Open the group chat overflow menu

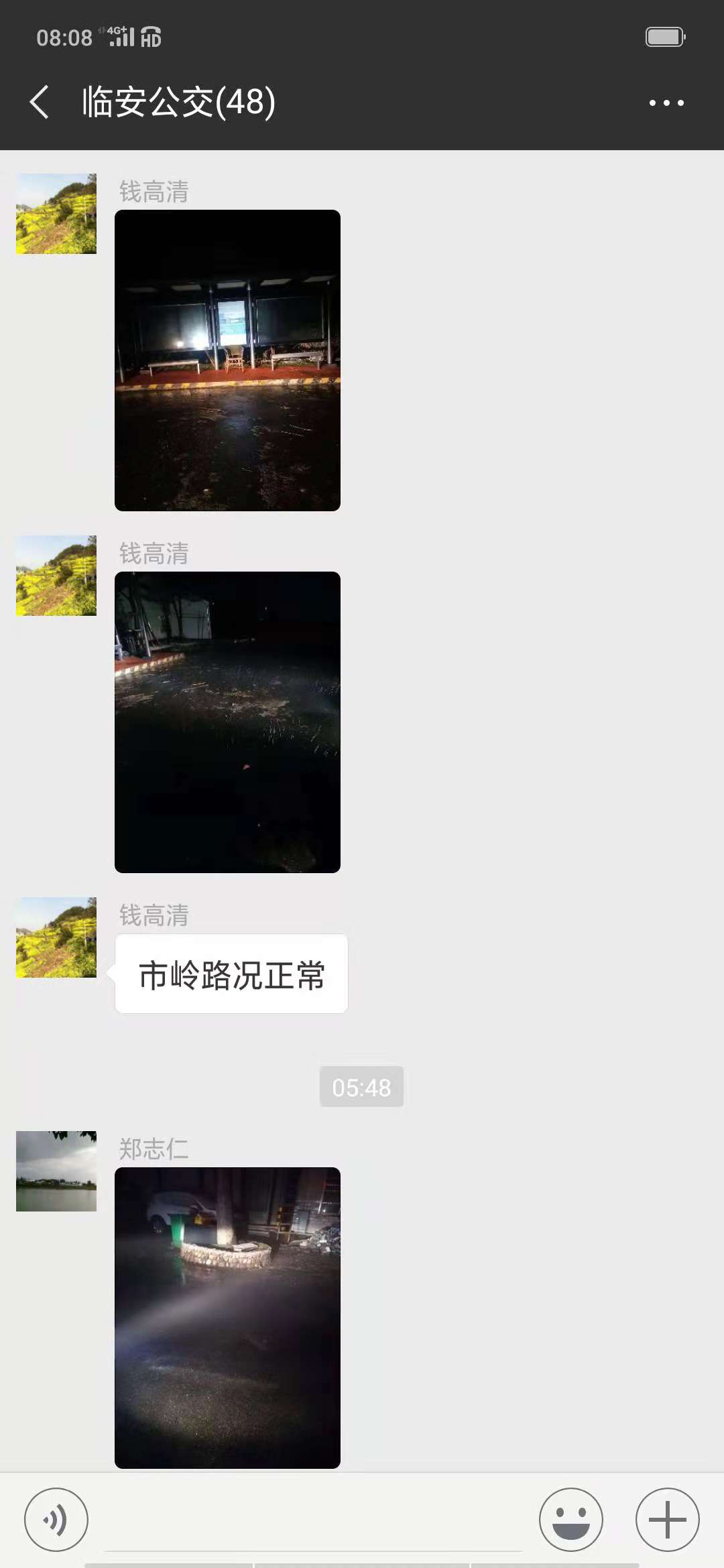[x=666, y=103]
